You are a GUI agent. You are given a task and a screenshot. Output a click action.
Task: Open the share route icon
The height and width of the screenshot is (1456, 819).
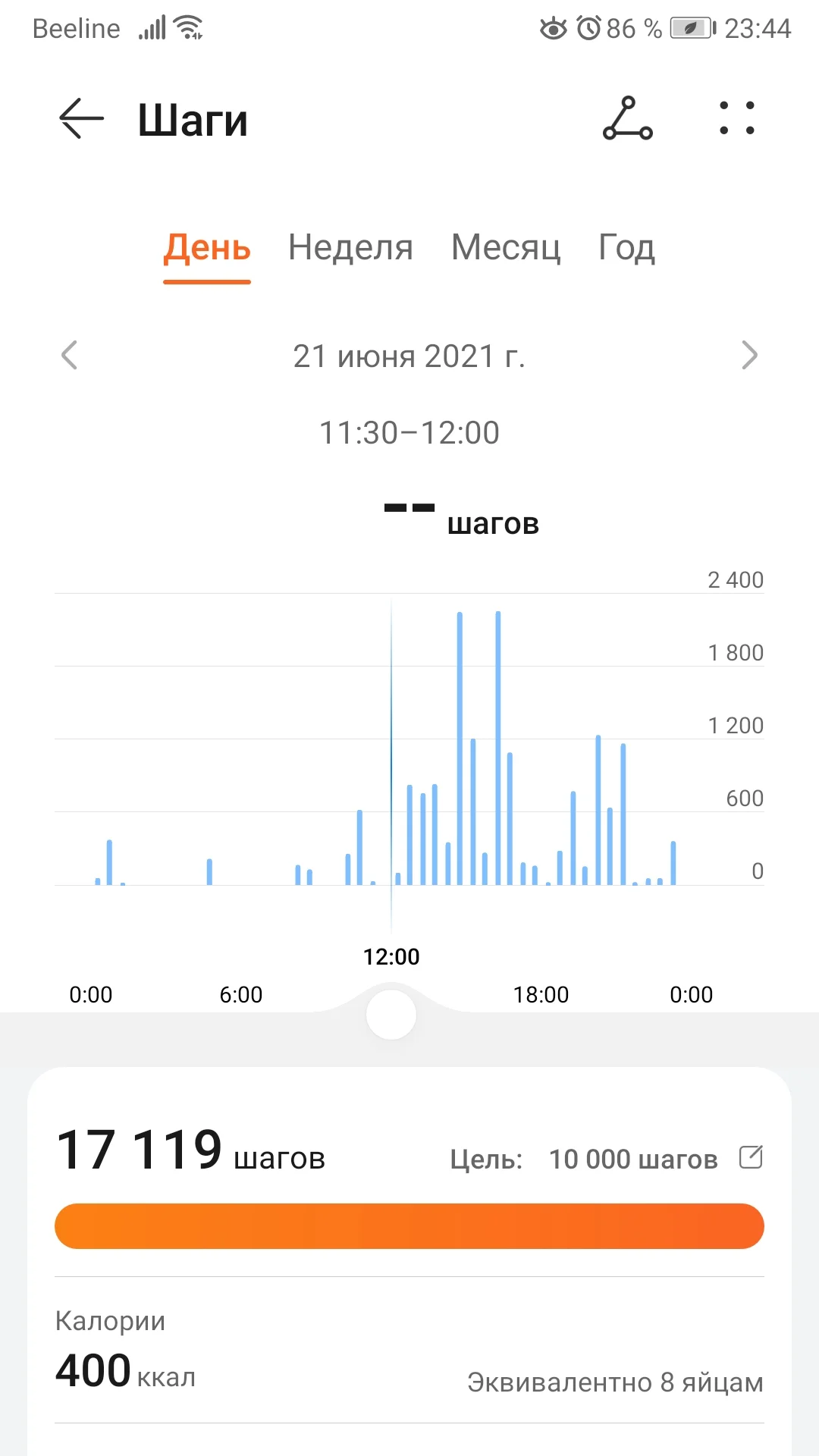627,119
